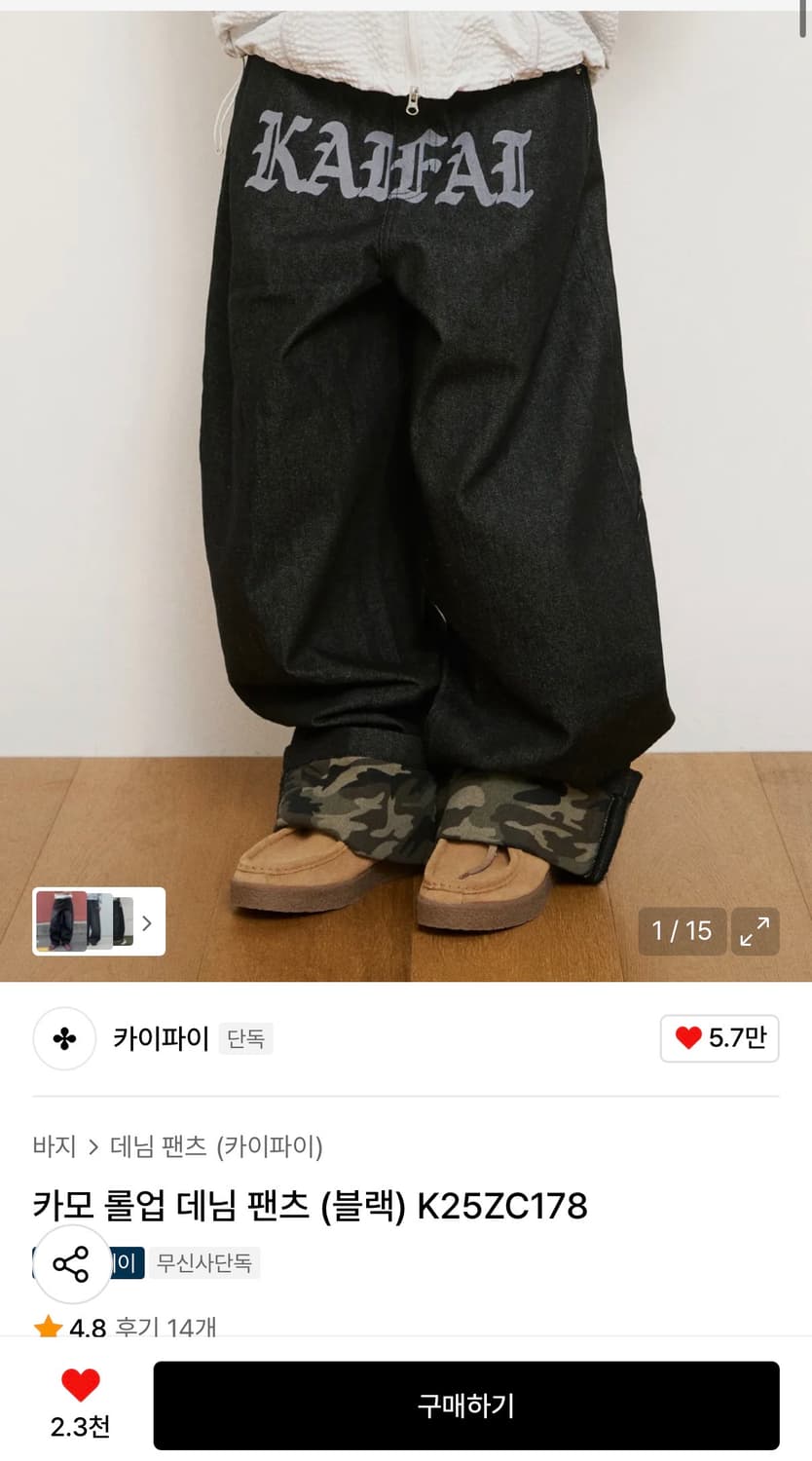The width and height of the screenshot is (812, 1461).
Task: Toggle the brand like heart showing 5.7만
Action: (720, 1039)
